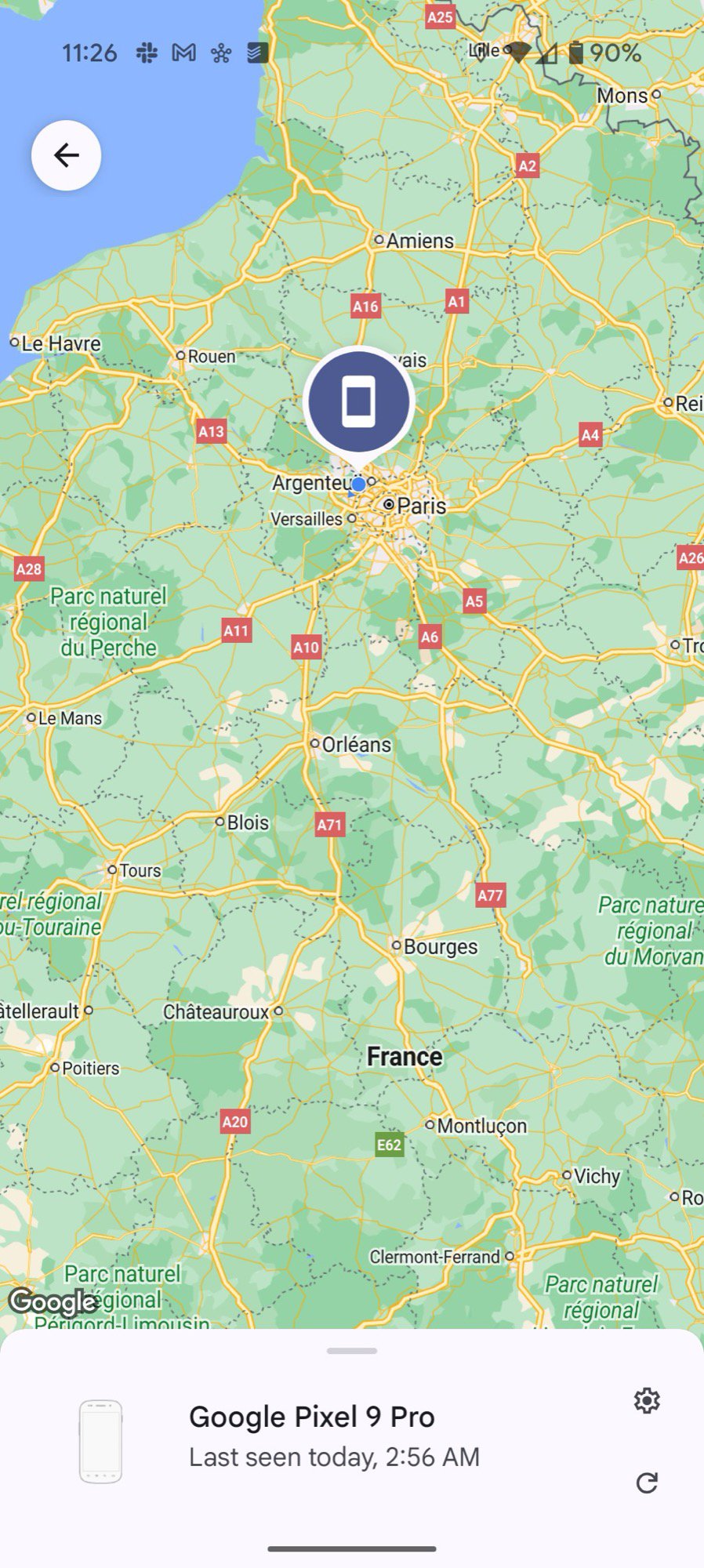Expand the bottom sheet handle
704x1568 pixels.
[x=352, y=1351]
